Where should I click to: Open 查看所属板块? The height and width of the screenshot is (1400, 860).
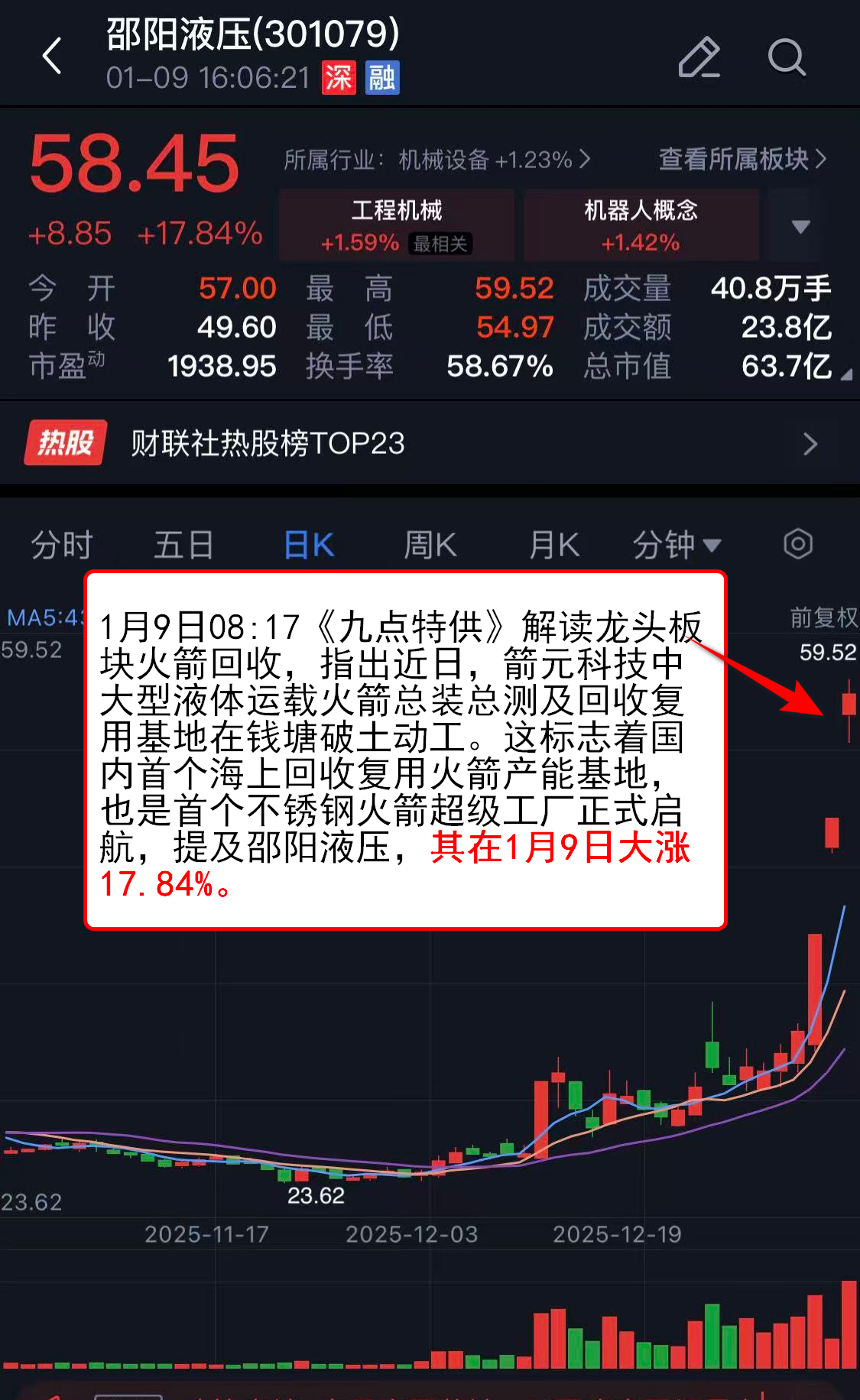pyautogui.click(x=742, y=159)
